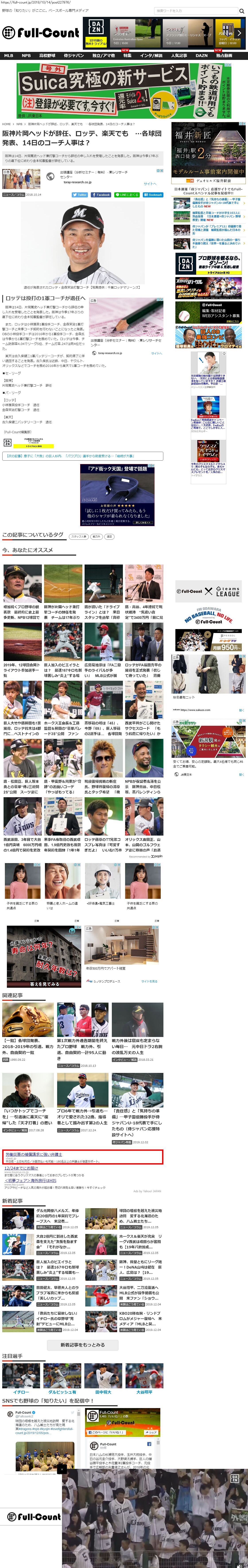The height and width of the screenshot is (1568, 248).
Task: Share the article on Facebook
Action: point(101,195)
